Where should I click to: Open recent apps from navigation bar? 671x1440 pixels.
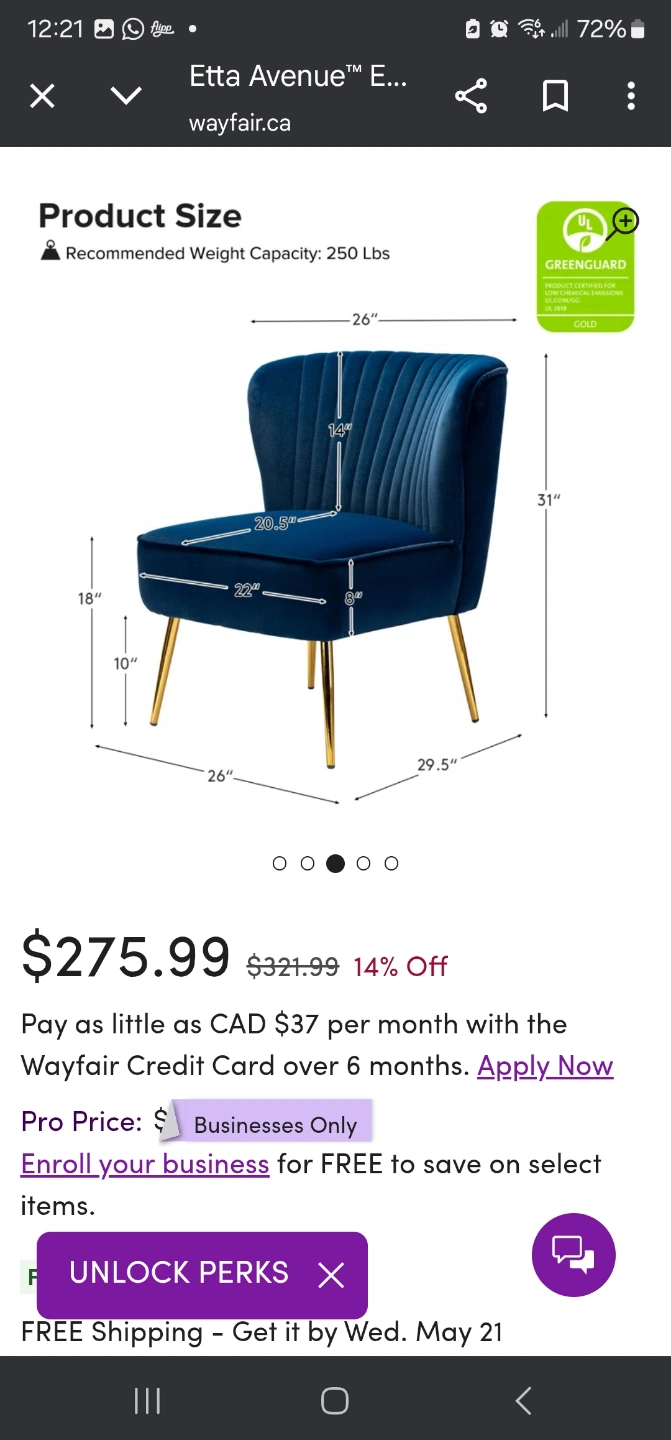pyautogui.click(x=147, y=1400)
